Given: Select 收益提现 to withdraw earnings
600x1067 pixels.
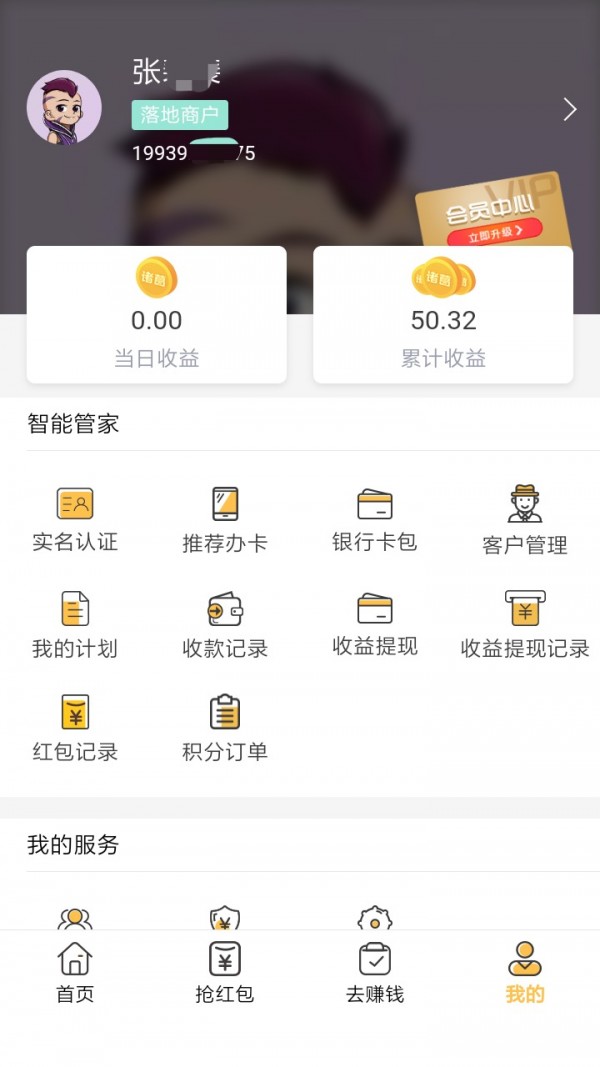Looking at the screenshot, I should tap(375, 625).
